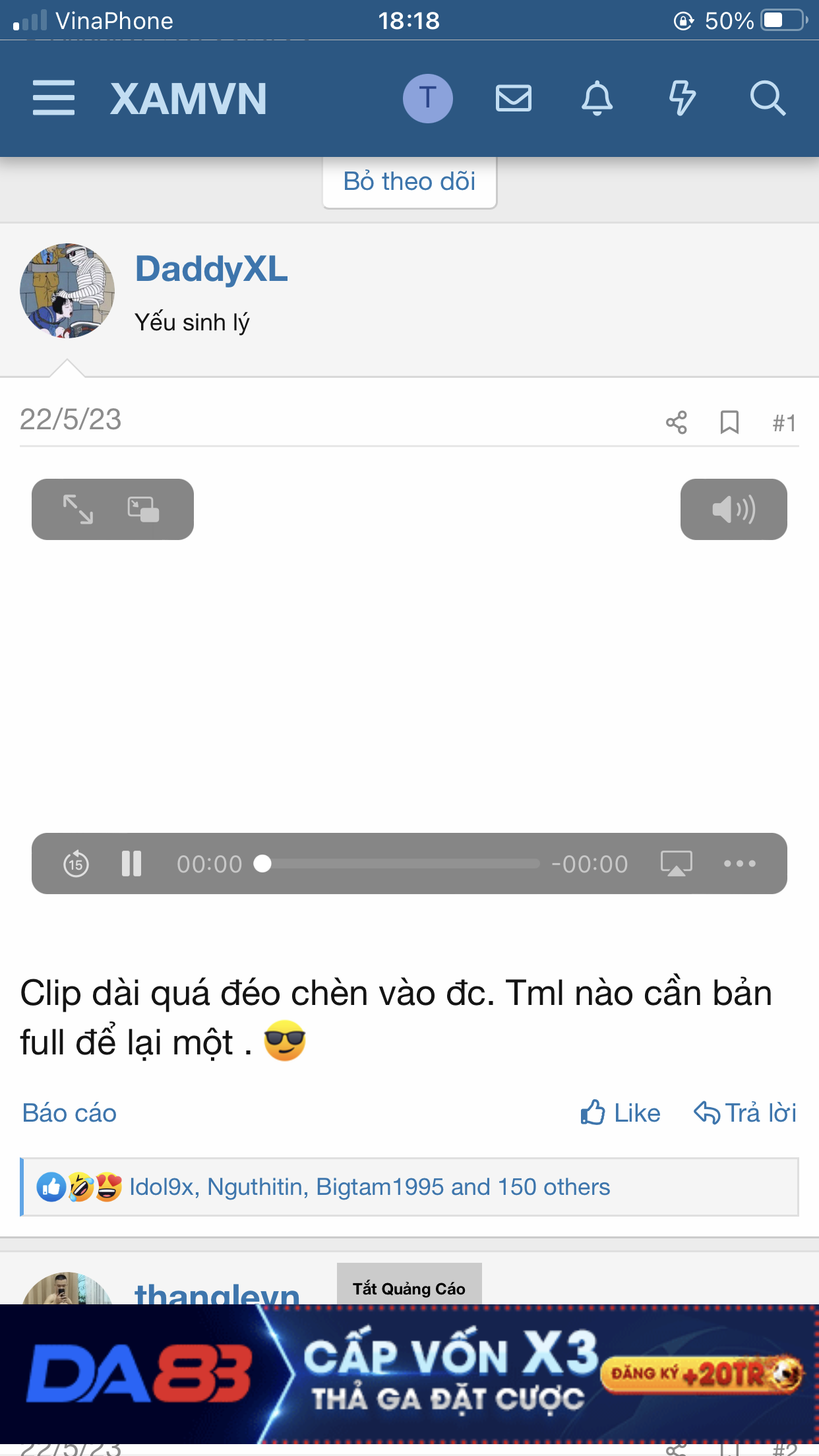
Task: Reply with Trả lời
Action: (x=745, y=1113)
